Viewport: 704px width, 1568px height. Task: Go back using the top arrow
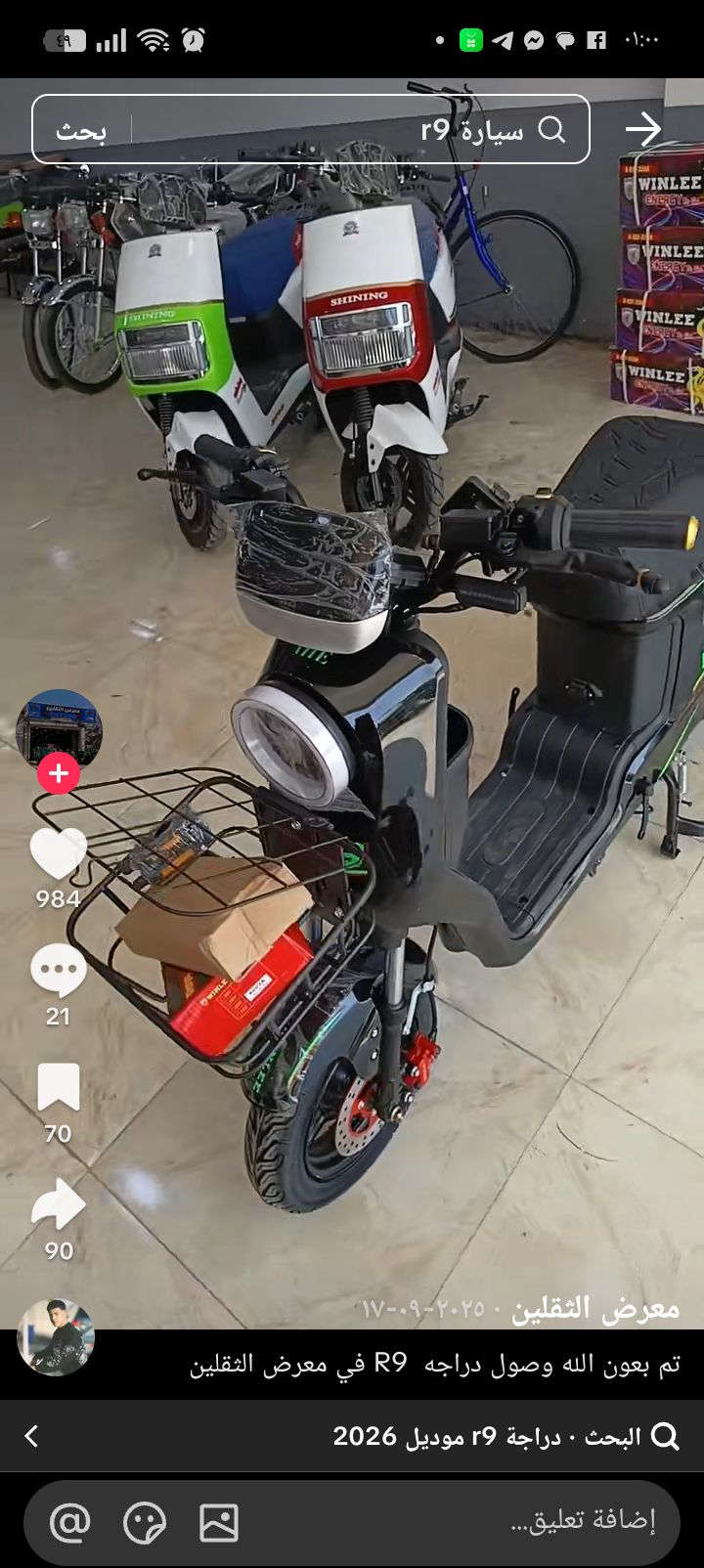pos(643,129)
